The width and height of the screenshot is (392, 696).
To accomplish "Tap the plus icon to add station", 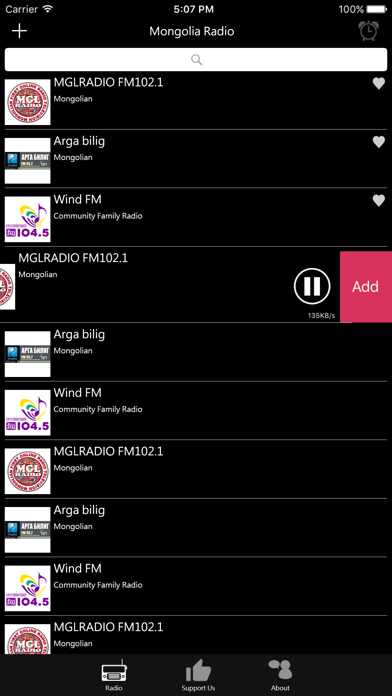I will click(20, 31).
